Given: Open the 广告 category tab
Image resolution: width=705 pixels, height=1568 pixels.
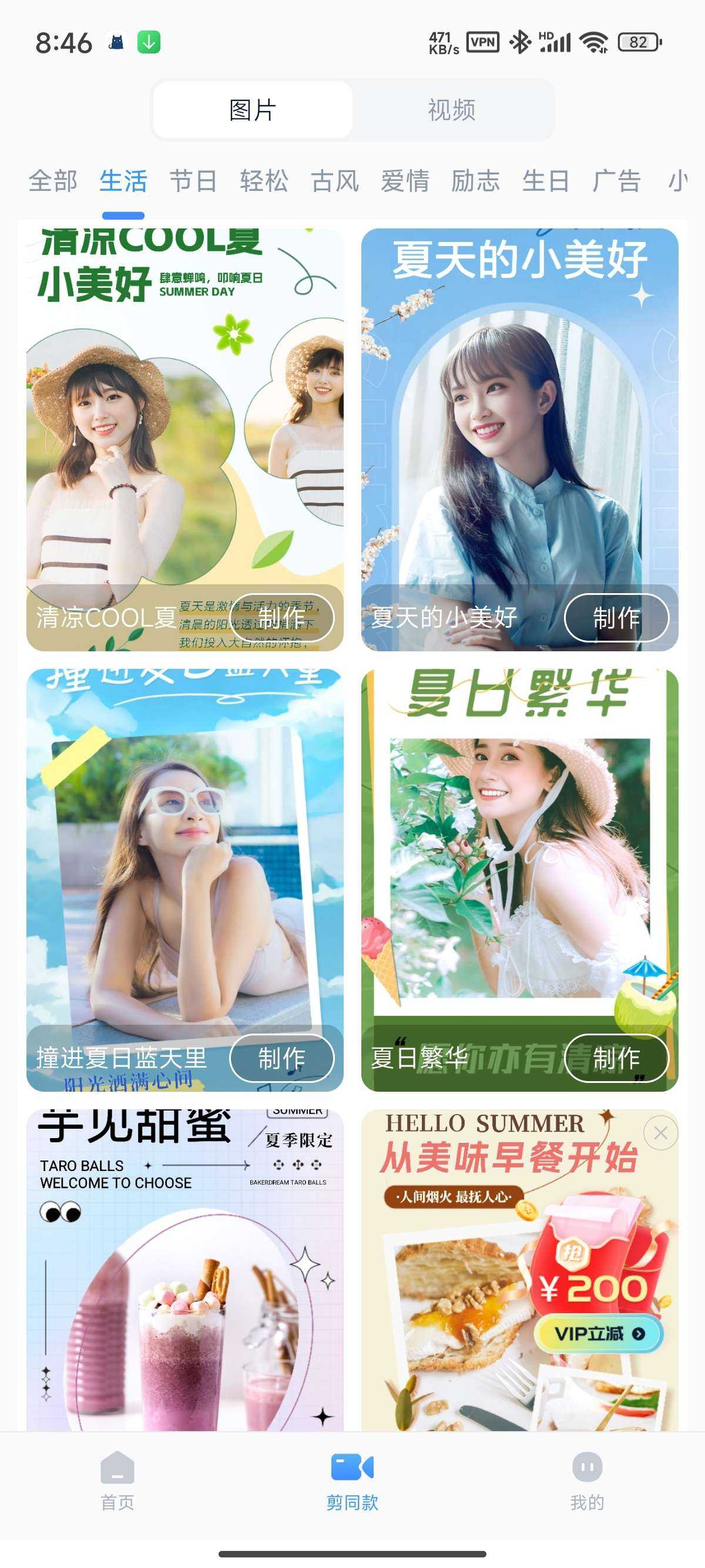Looking at the screenshot, I should [x=616, y=181].
